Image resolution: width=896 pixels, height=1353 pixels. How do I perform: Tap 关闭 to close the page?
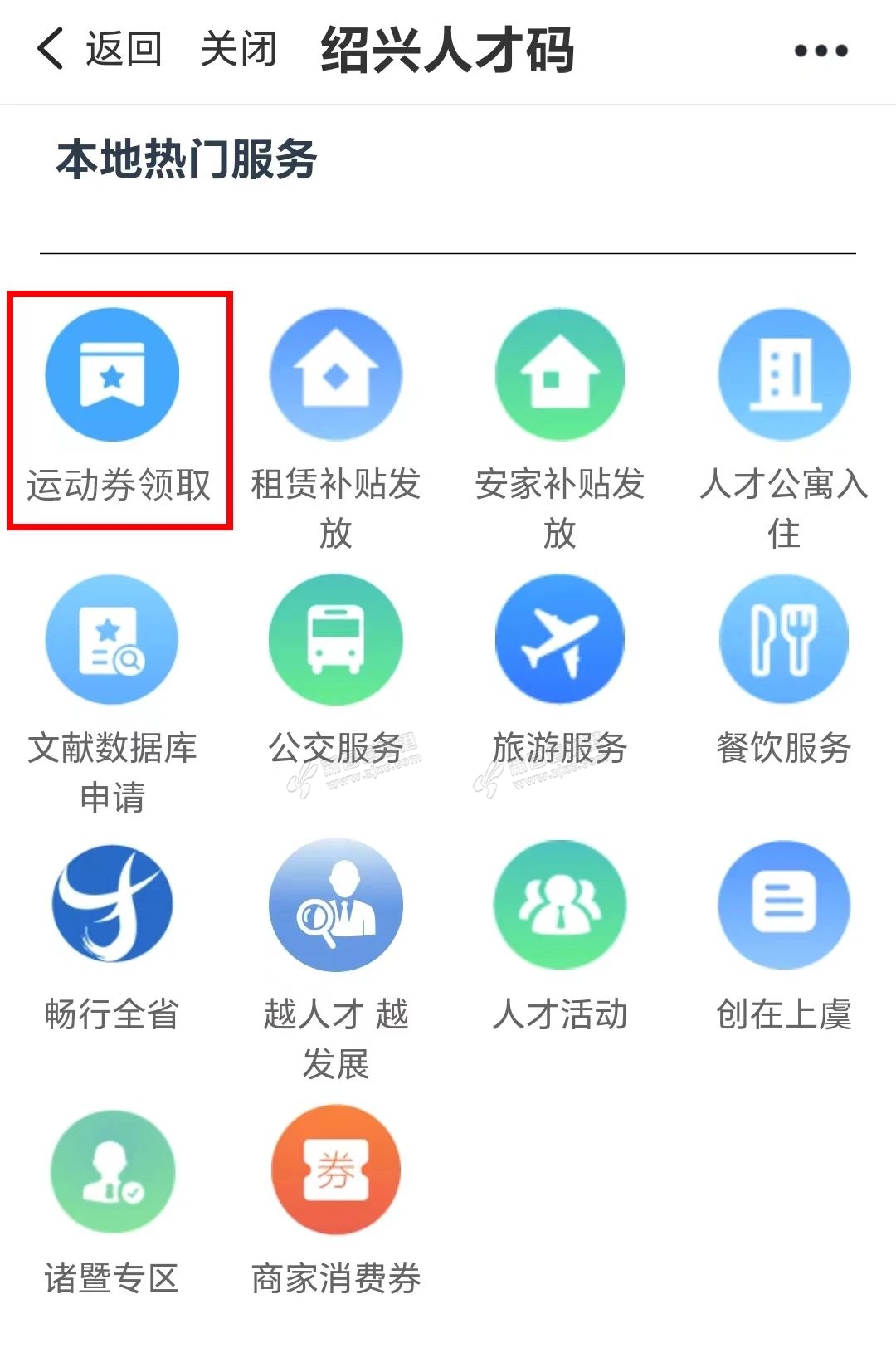[238, 49]
